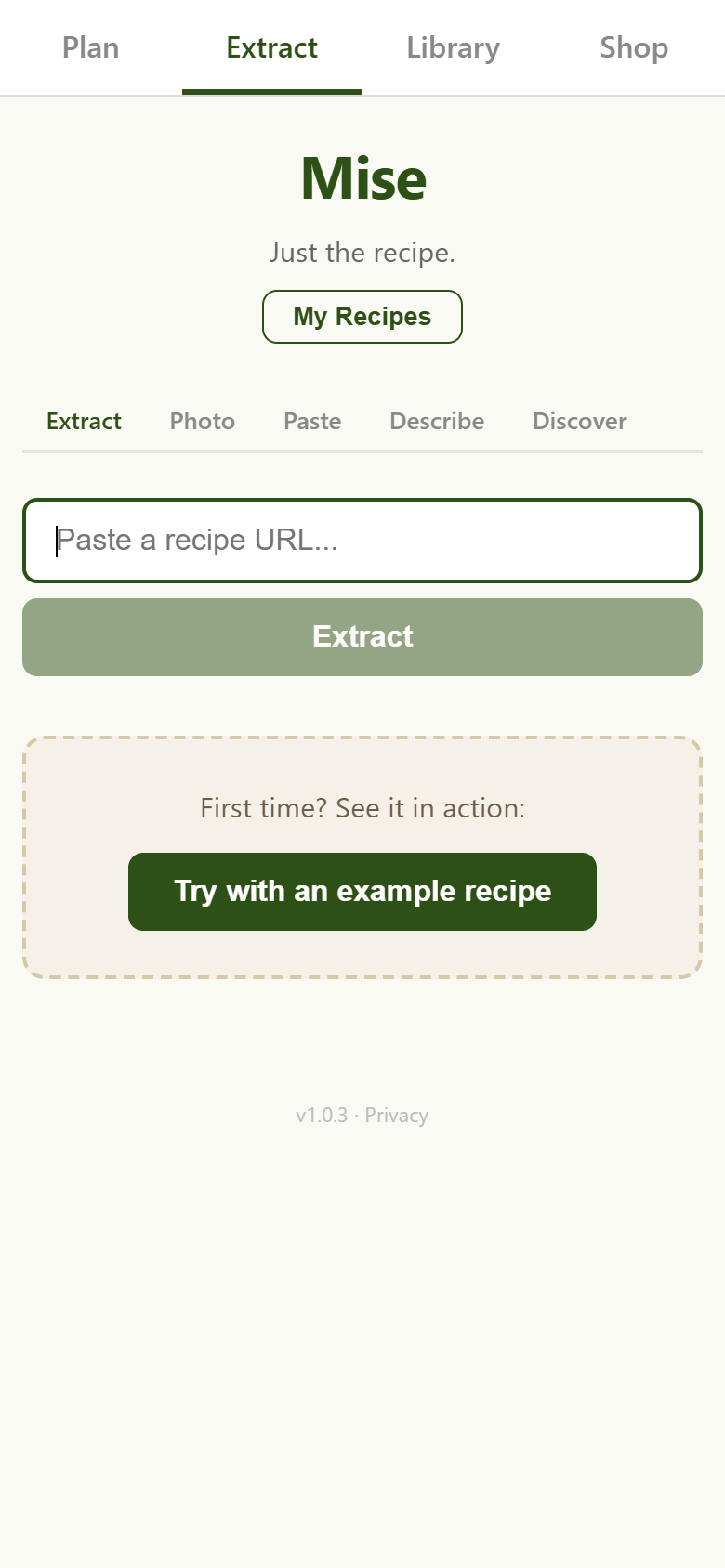Viewport: 725px width, 1568px height.
Task: Tap the wide Extract button below the URL field
Action: point(362,637)
